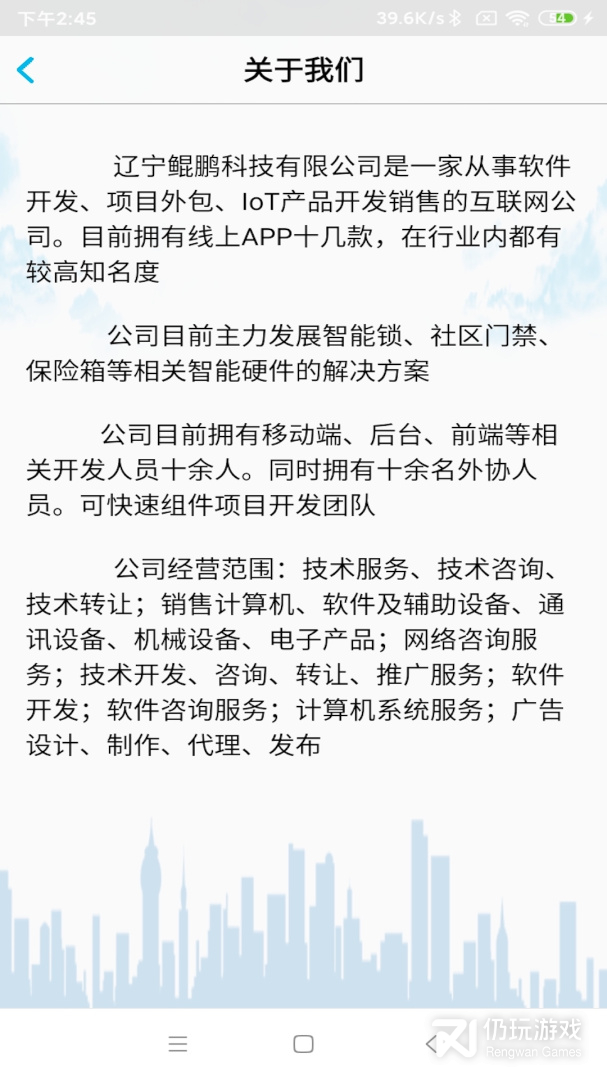Open recent apps in the navigation bar

click(x=178, y=1044)
